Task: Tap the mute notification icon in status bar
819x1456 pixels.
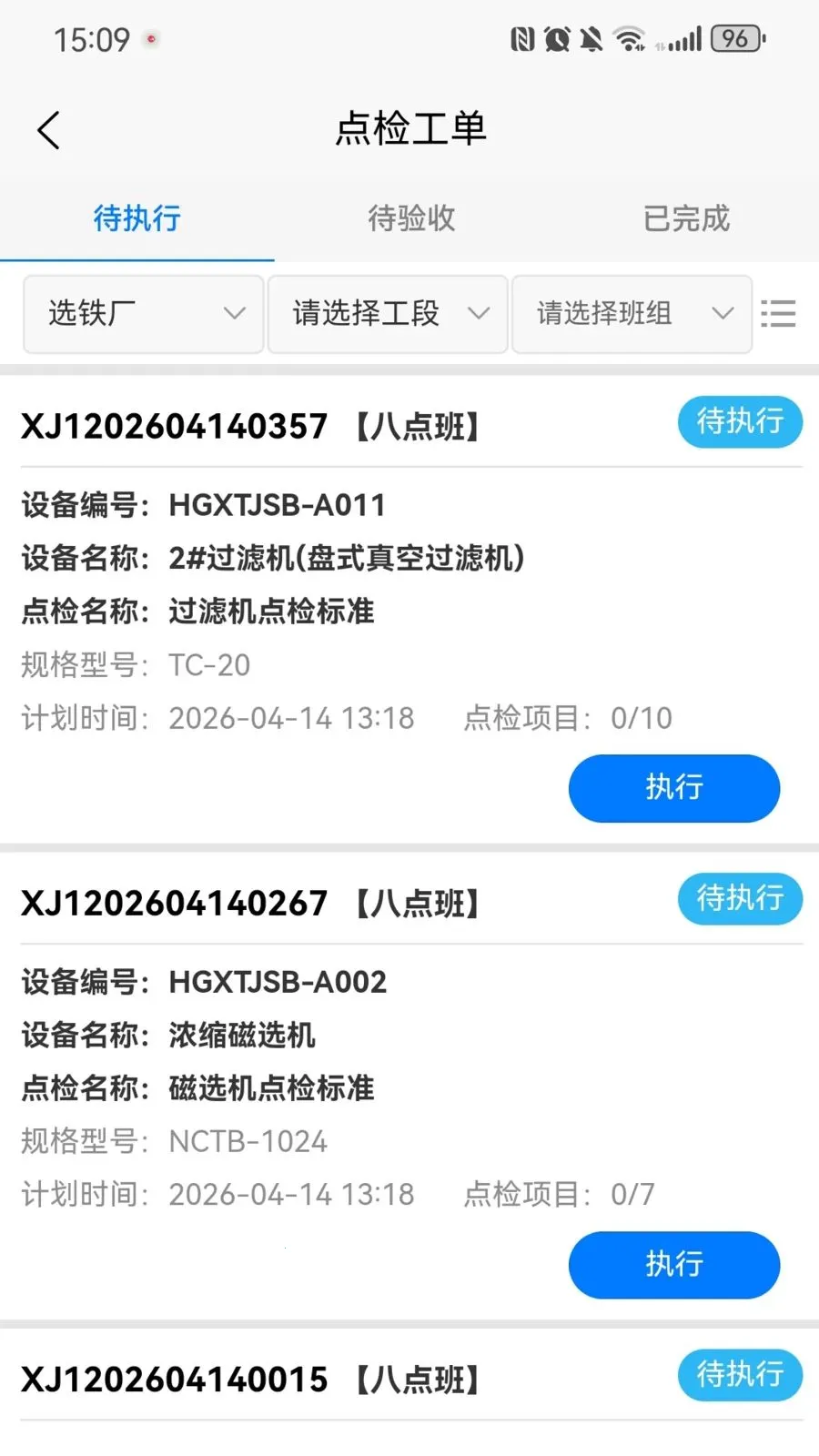Action: (x=591, y=38)
